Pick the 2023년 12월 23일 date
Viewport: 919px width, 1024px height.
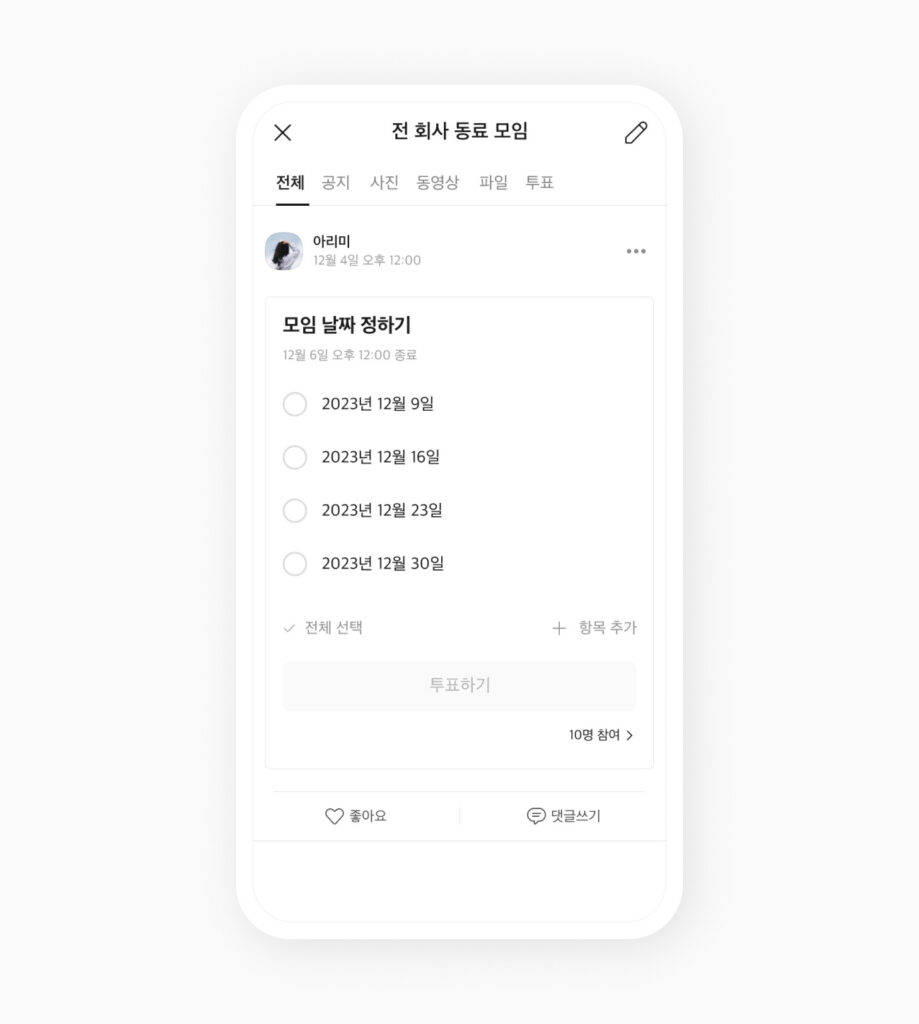(x=295, y=510)
